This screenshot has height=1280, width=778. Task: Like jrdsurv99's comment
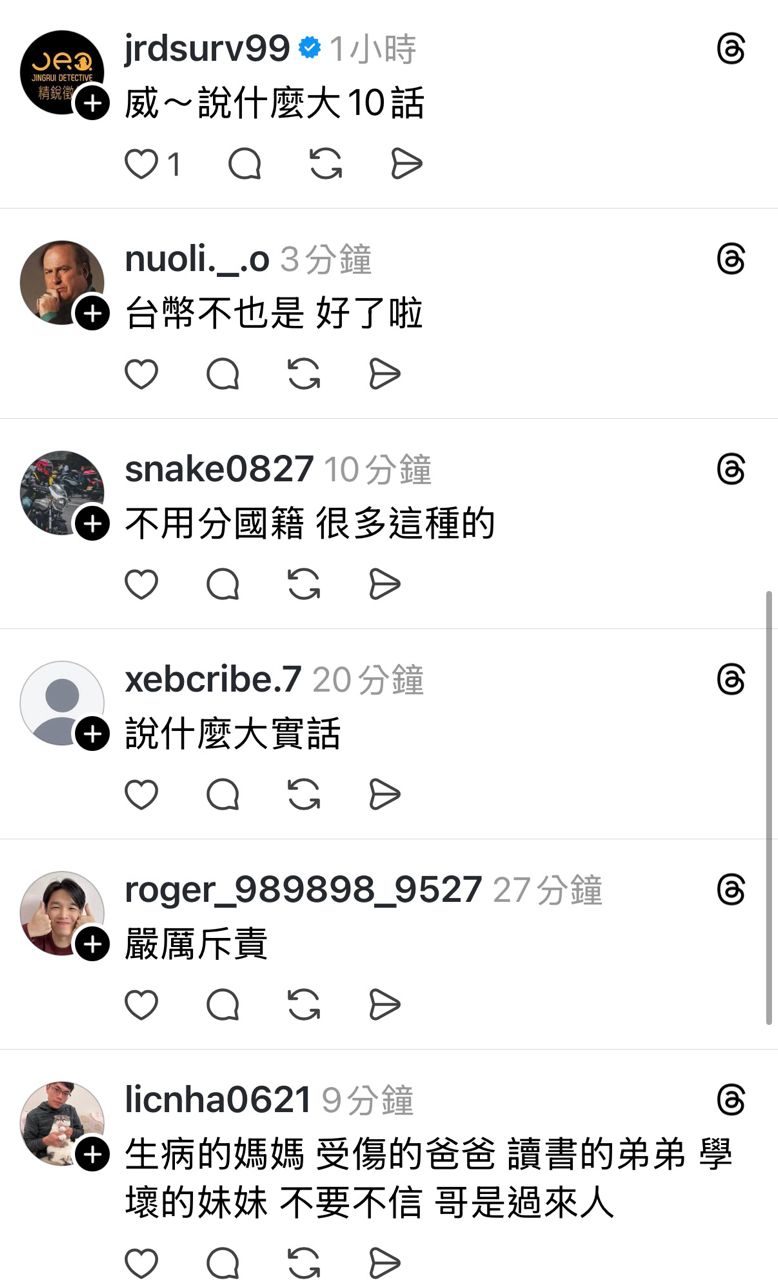point(141,164)
